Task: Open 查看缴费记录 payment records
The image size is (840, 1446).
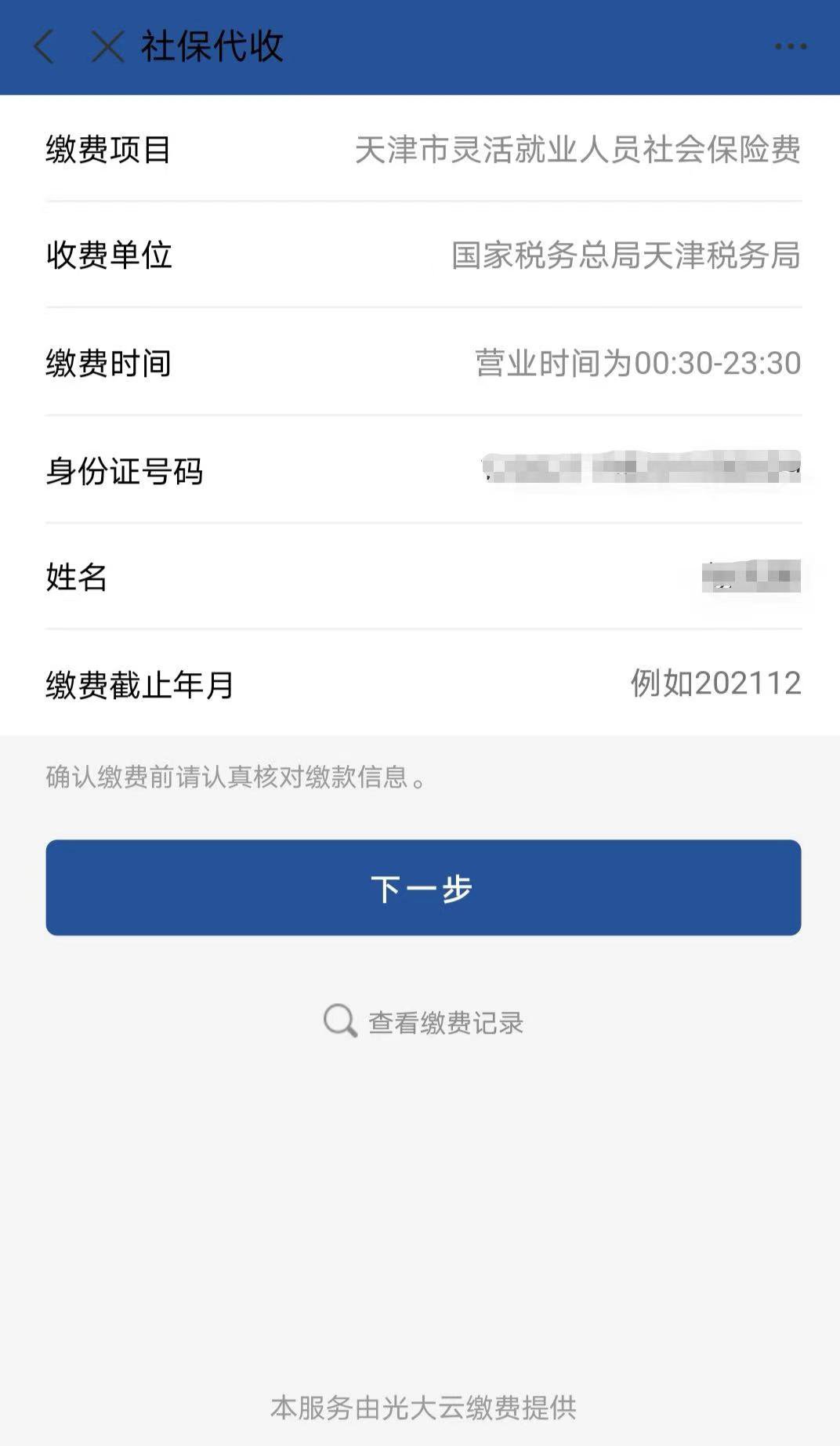Action: [x=424, y=1022]
